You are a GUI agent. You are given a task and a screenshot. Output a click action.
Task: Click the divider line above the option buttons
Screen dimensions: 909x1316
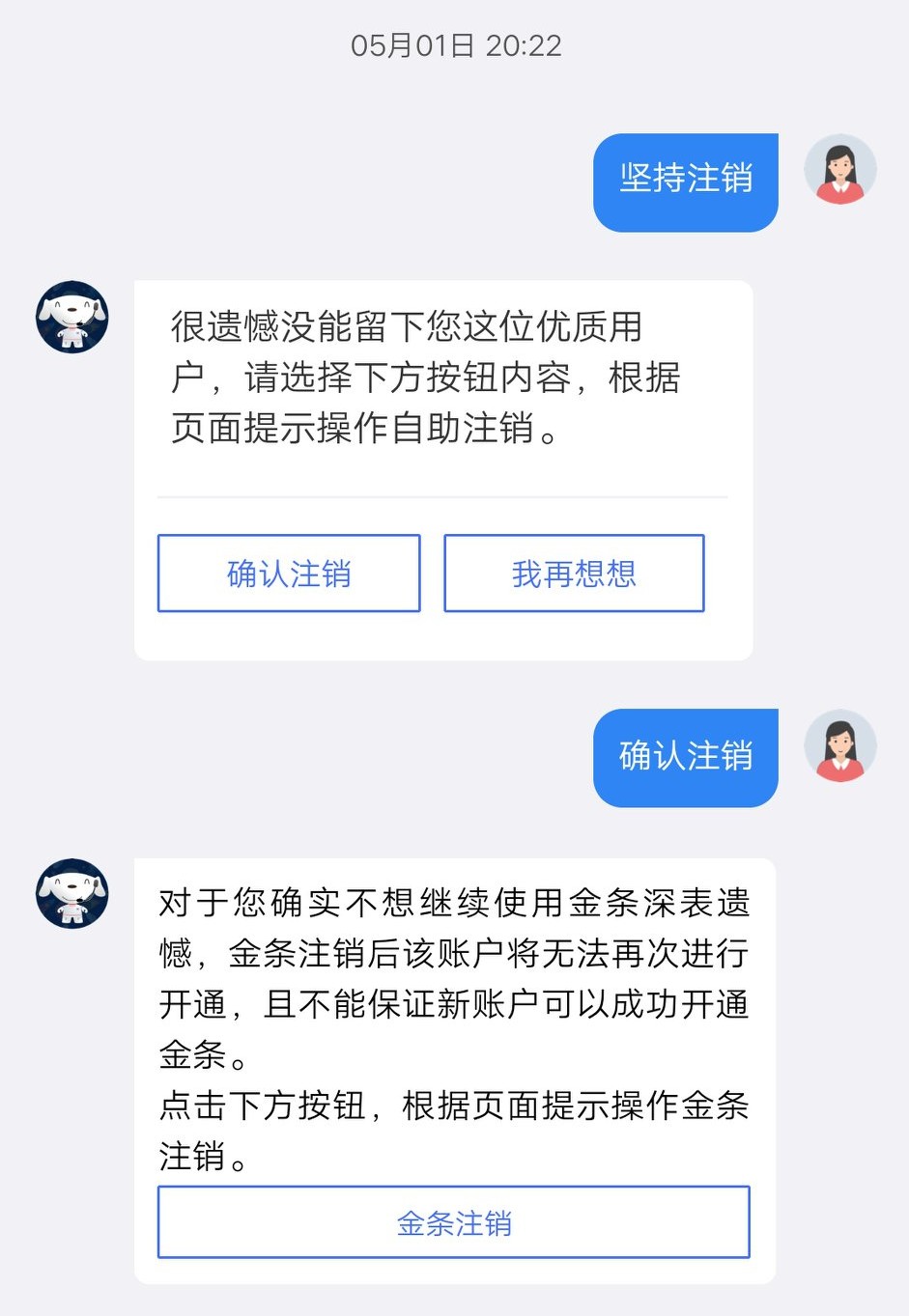click(x=443, y=496)
